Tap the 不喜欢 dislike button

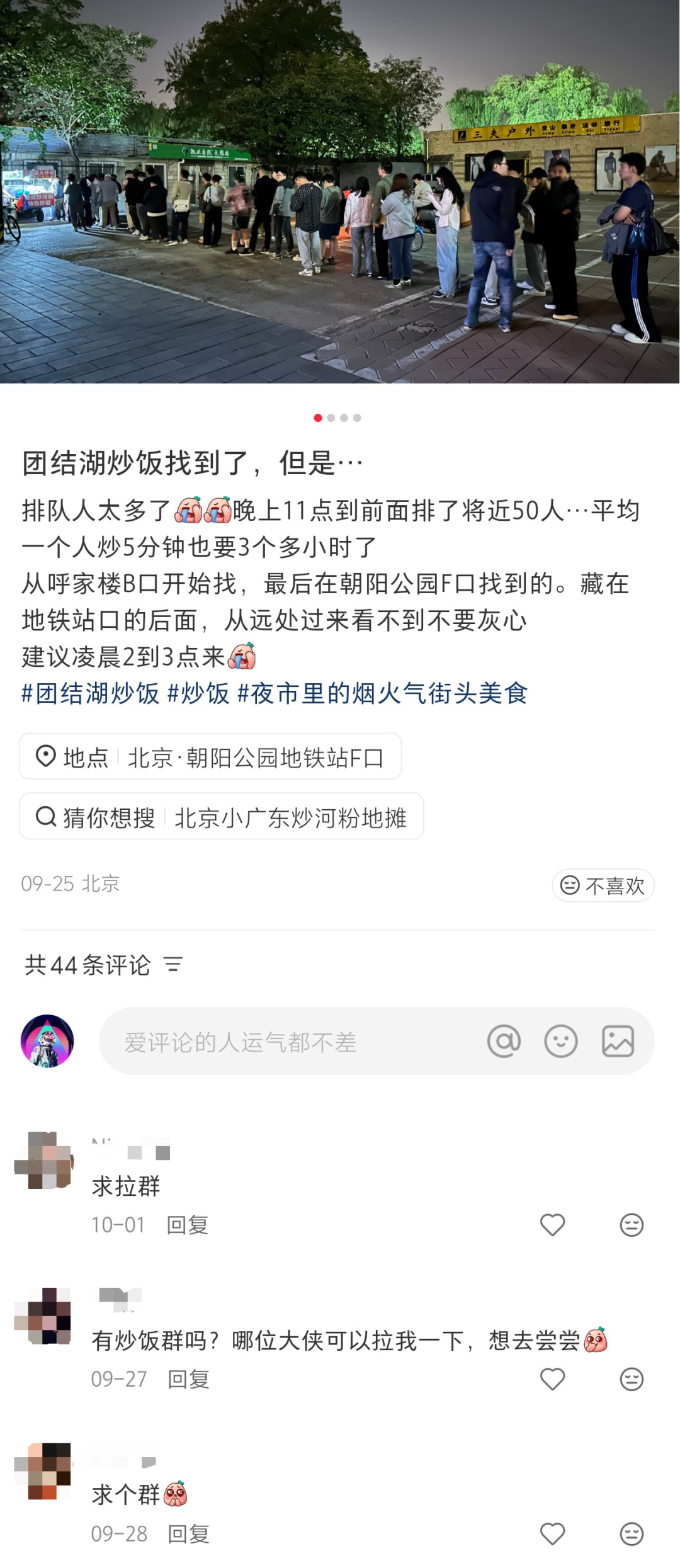603,885
